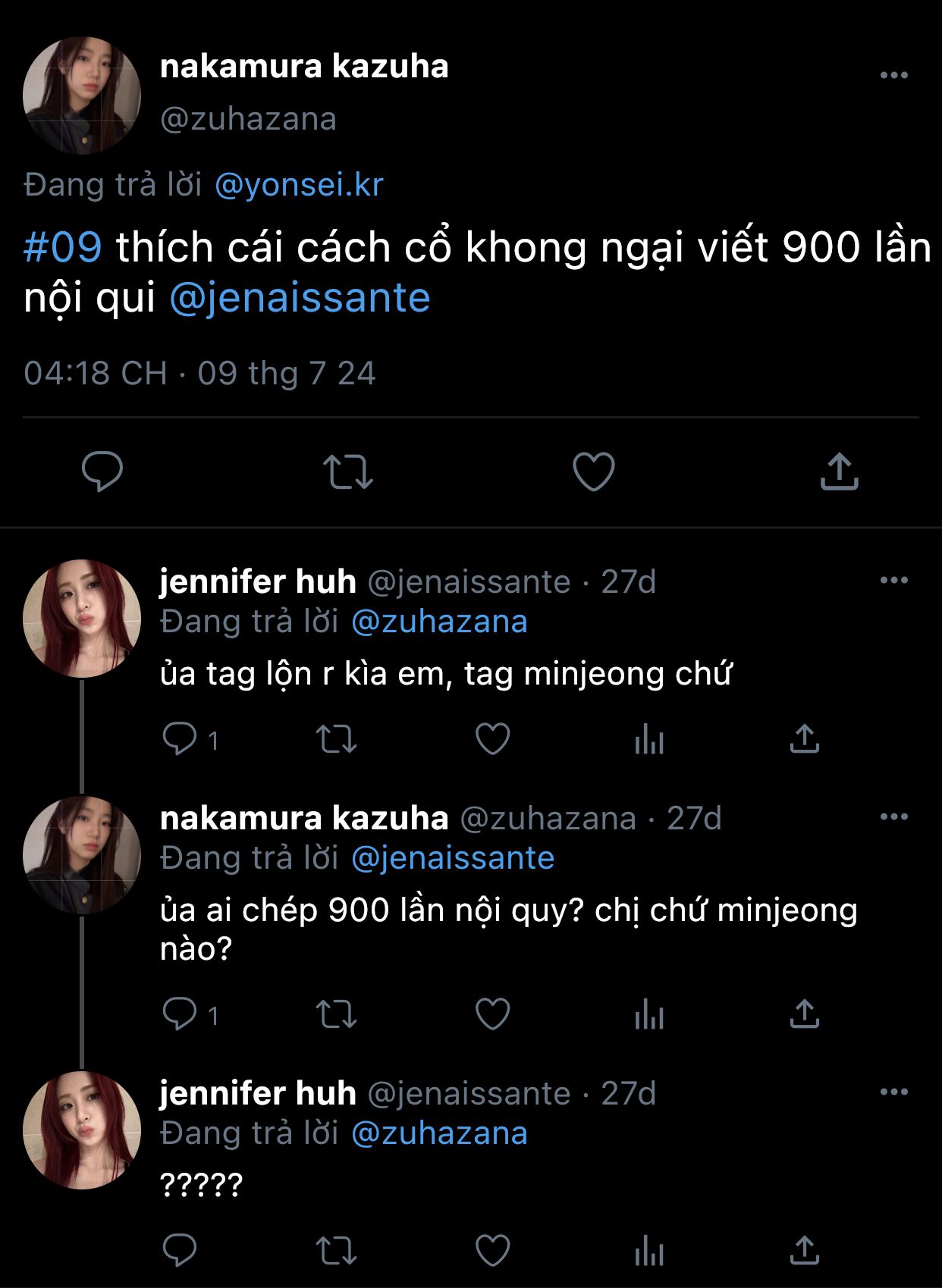Open the @jenaissante mention in the main tweet
Screen dimensions: 942x1288
click(300, 297)
